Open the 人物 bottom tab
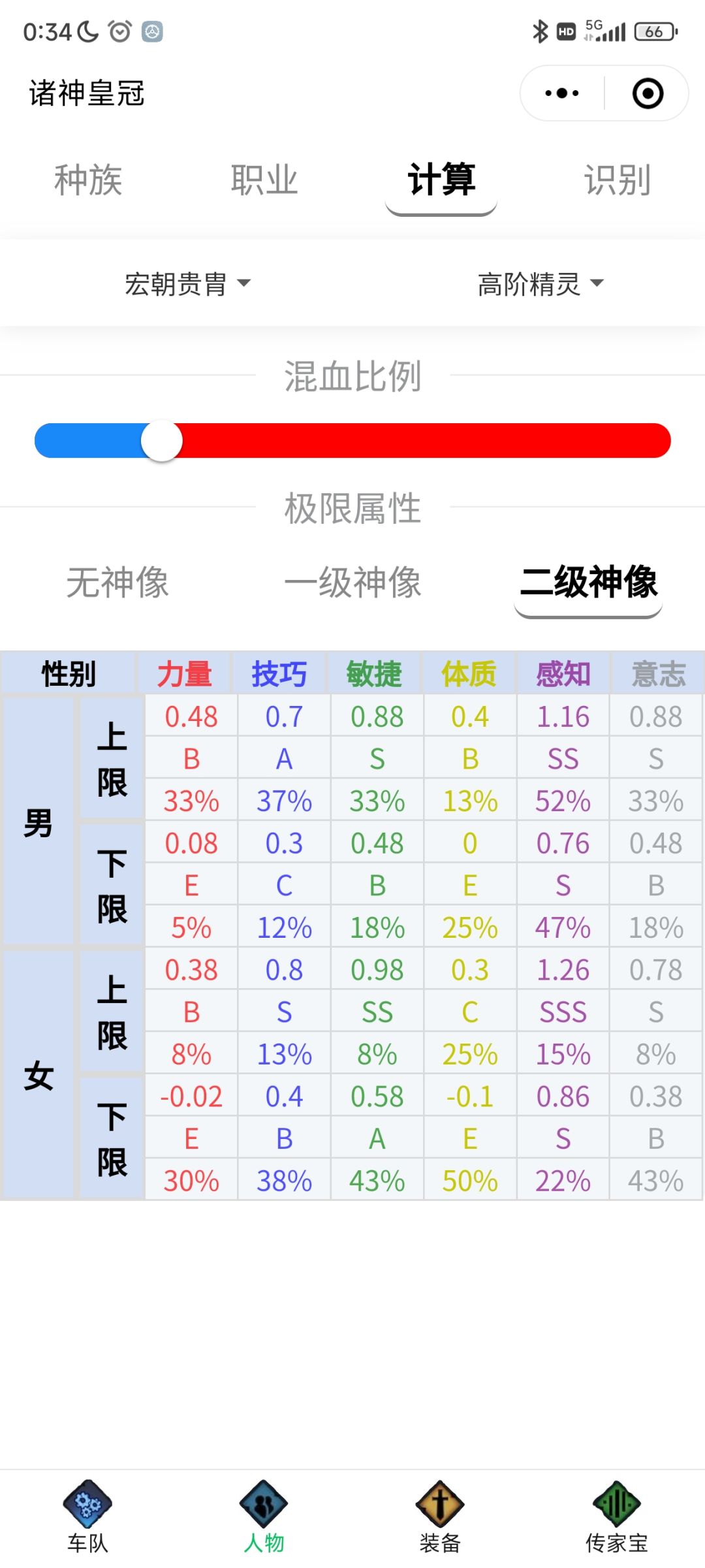705x1568 pixels. click(x=264, y=1516)
